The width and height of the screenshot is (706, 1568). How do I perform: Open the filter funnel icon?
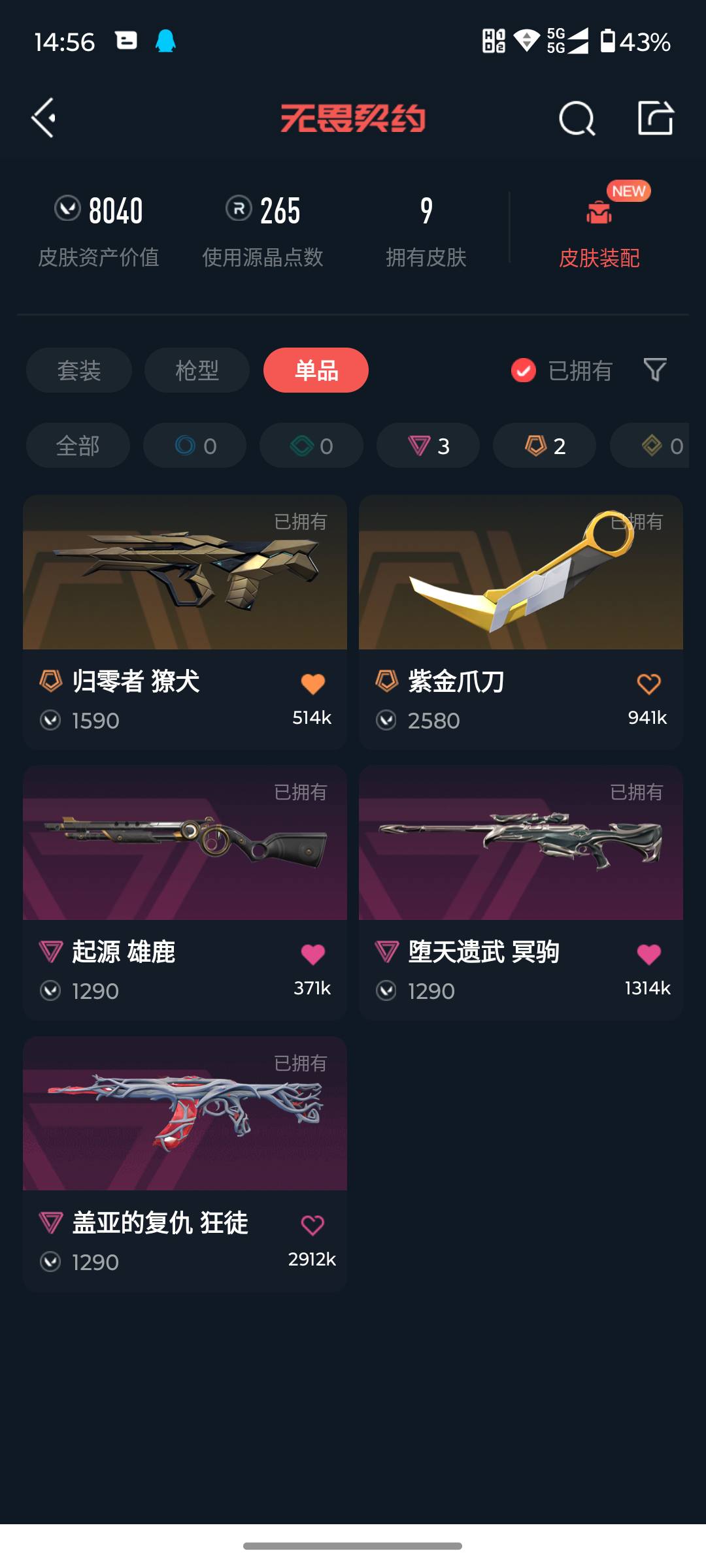[x=654, y=370]
